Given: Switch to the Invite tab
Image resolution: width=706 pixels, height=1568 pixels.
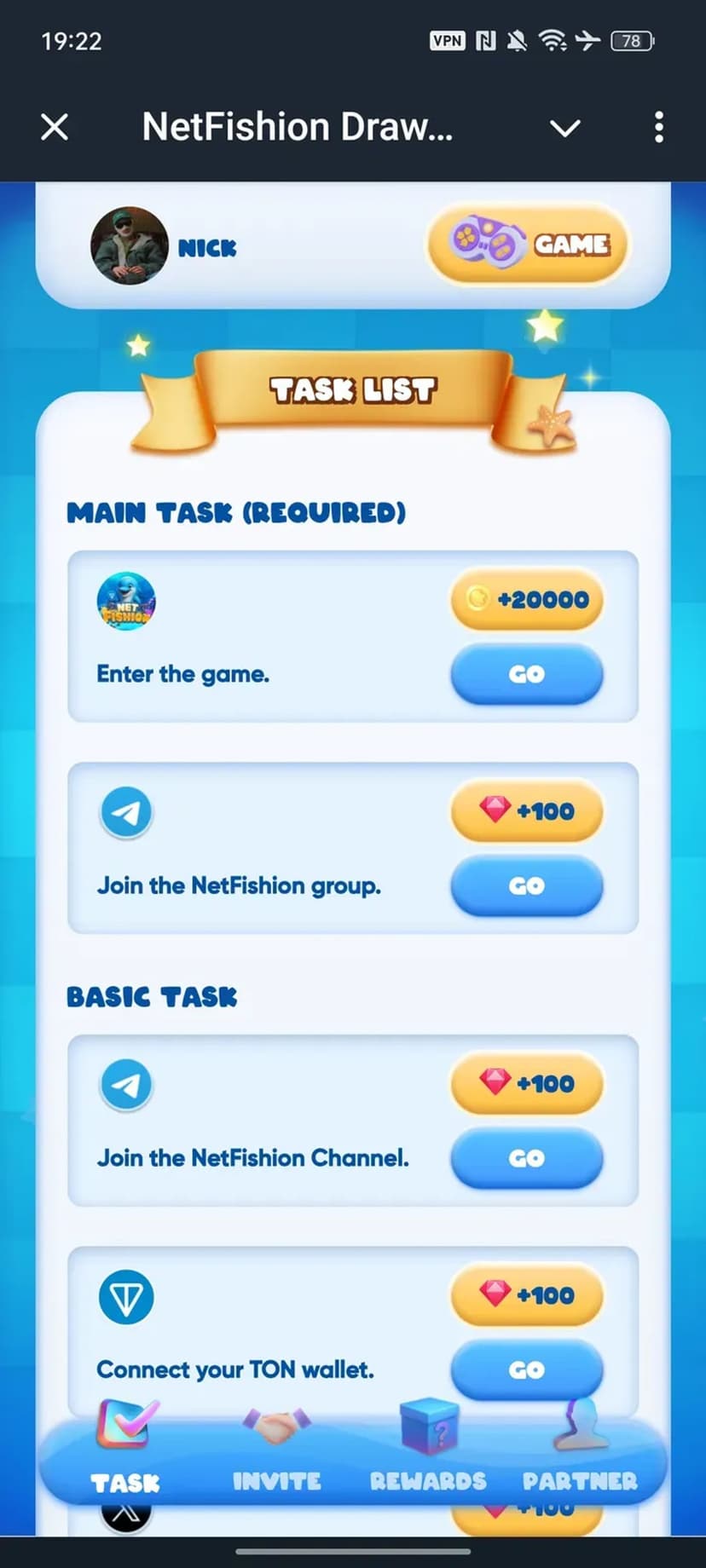Looking at the screenshot, I should pyautogui.click(x=276, y=1459).
